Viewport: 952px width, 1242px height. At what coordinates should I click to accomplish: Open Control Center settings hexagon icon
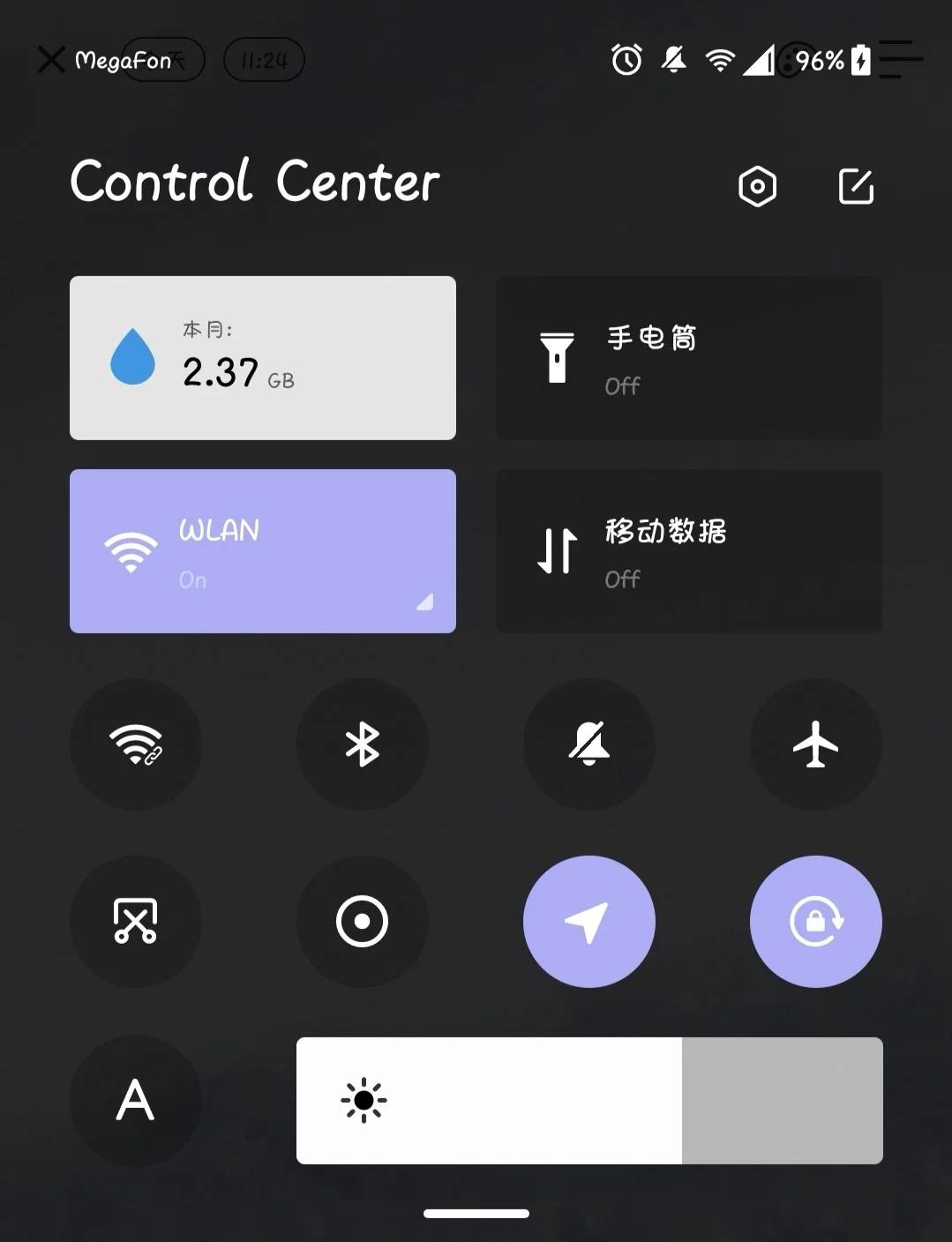pos(757,186)
